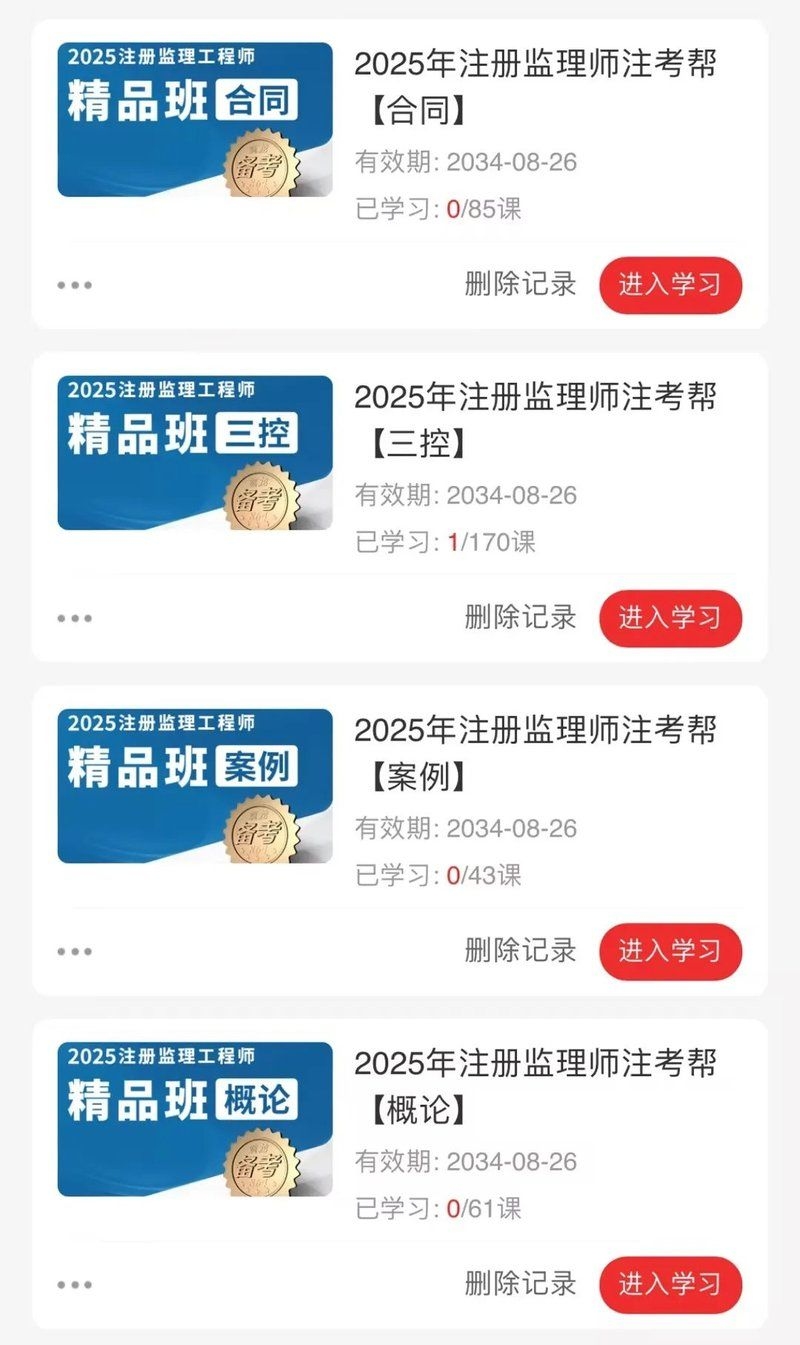Enter study mode for the 概论 course

point(670,1285)
